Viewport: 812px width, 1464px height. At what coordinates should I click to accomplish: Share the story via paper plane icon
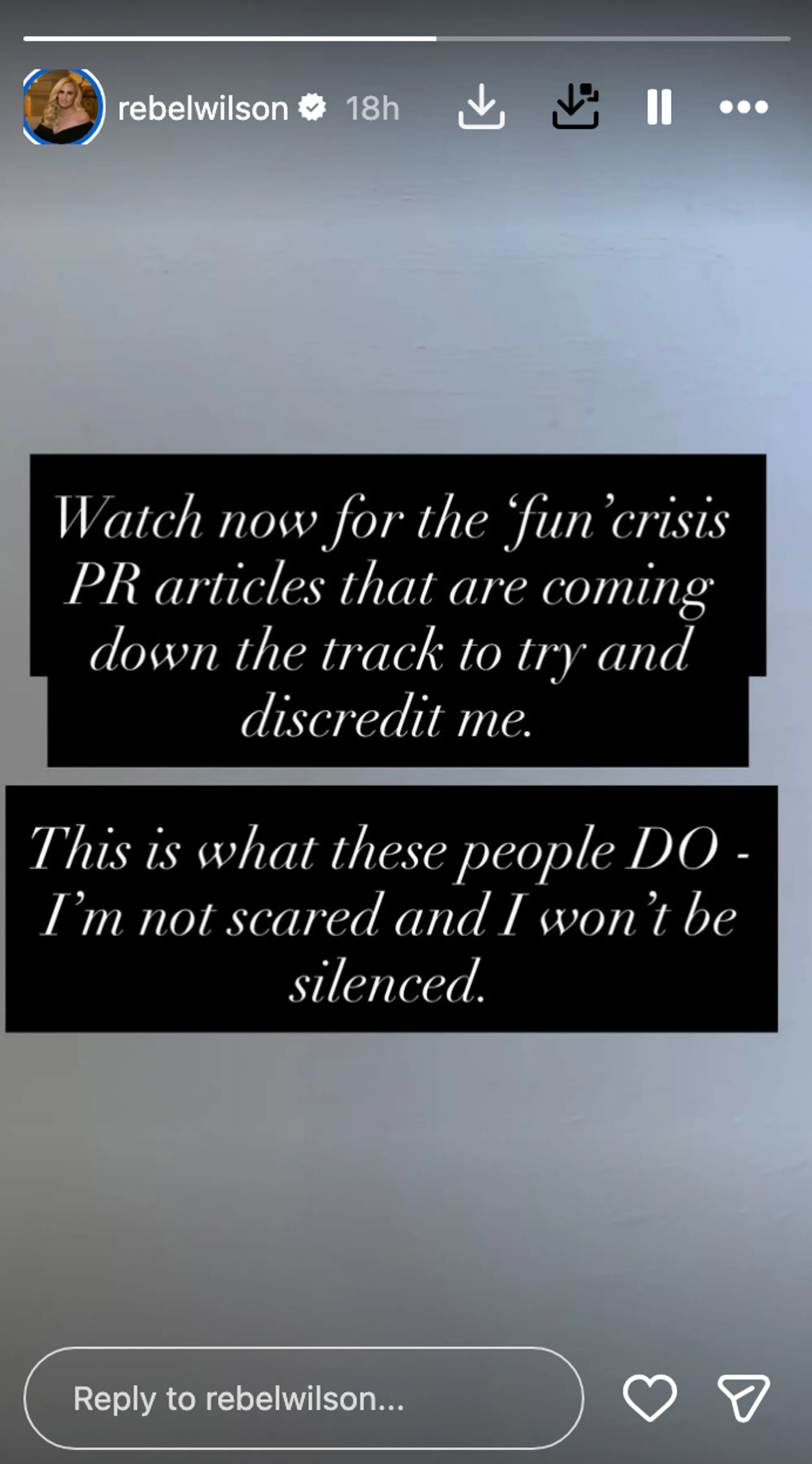[x=743, y=1398]
